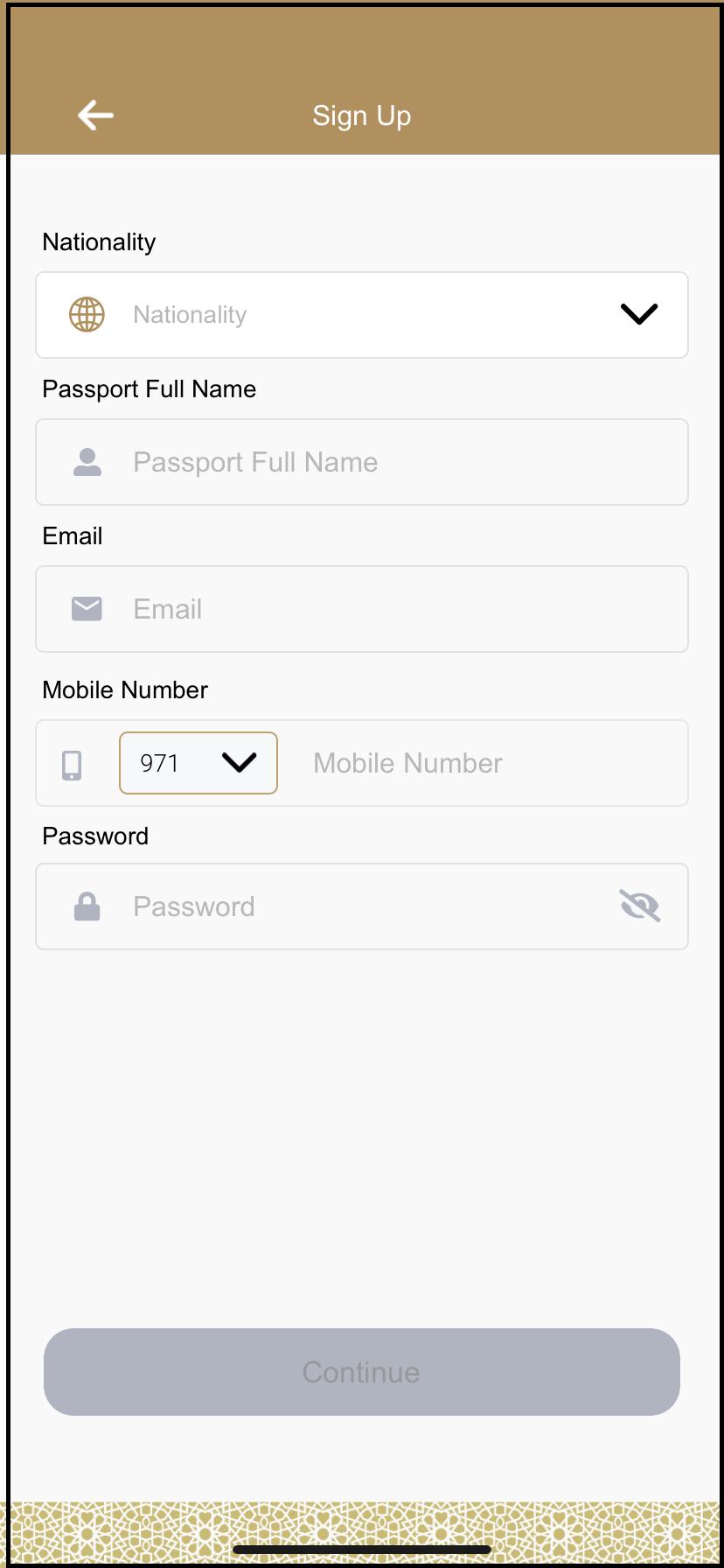Select the Password field
Screen dimensions: 724x1568
point(362,906)
